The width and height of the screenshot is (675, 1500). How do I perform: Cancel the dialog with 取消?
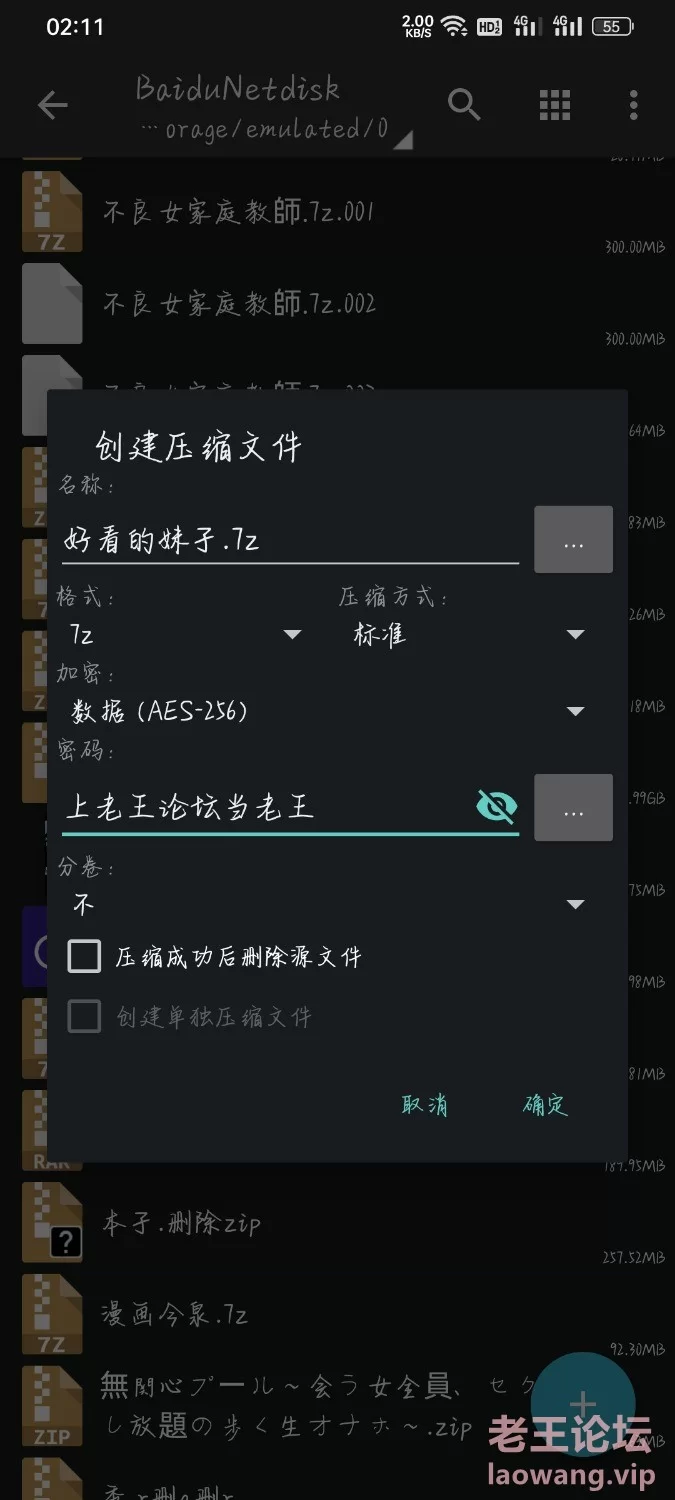coord(425,1105)
